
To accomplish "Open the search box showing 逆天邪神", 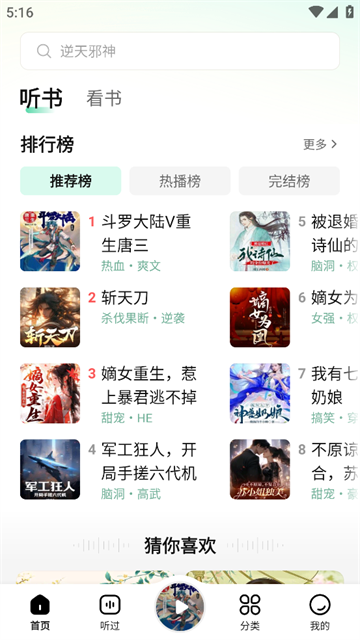I will (x=180, y=51).
